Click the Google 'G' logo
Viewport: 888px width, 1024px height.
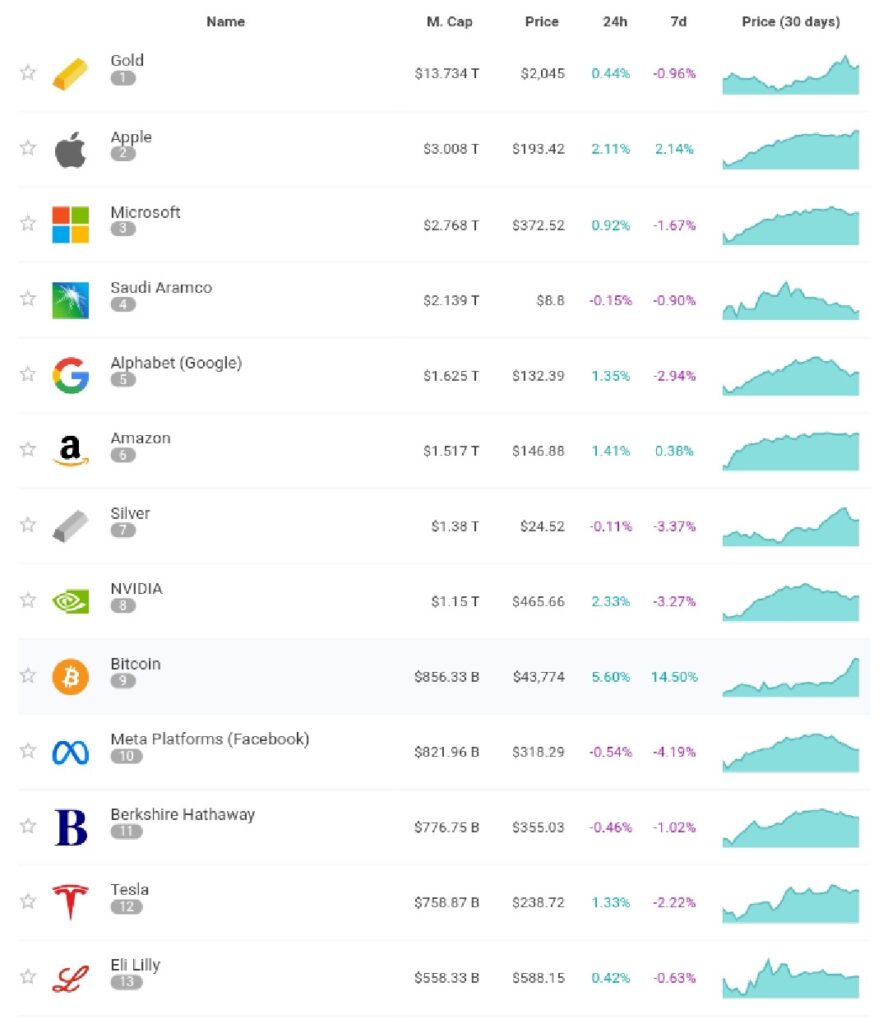pyautogui.click(x=70, y=375)
